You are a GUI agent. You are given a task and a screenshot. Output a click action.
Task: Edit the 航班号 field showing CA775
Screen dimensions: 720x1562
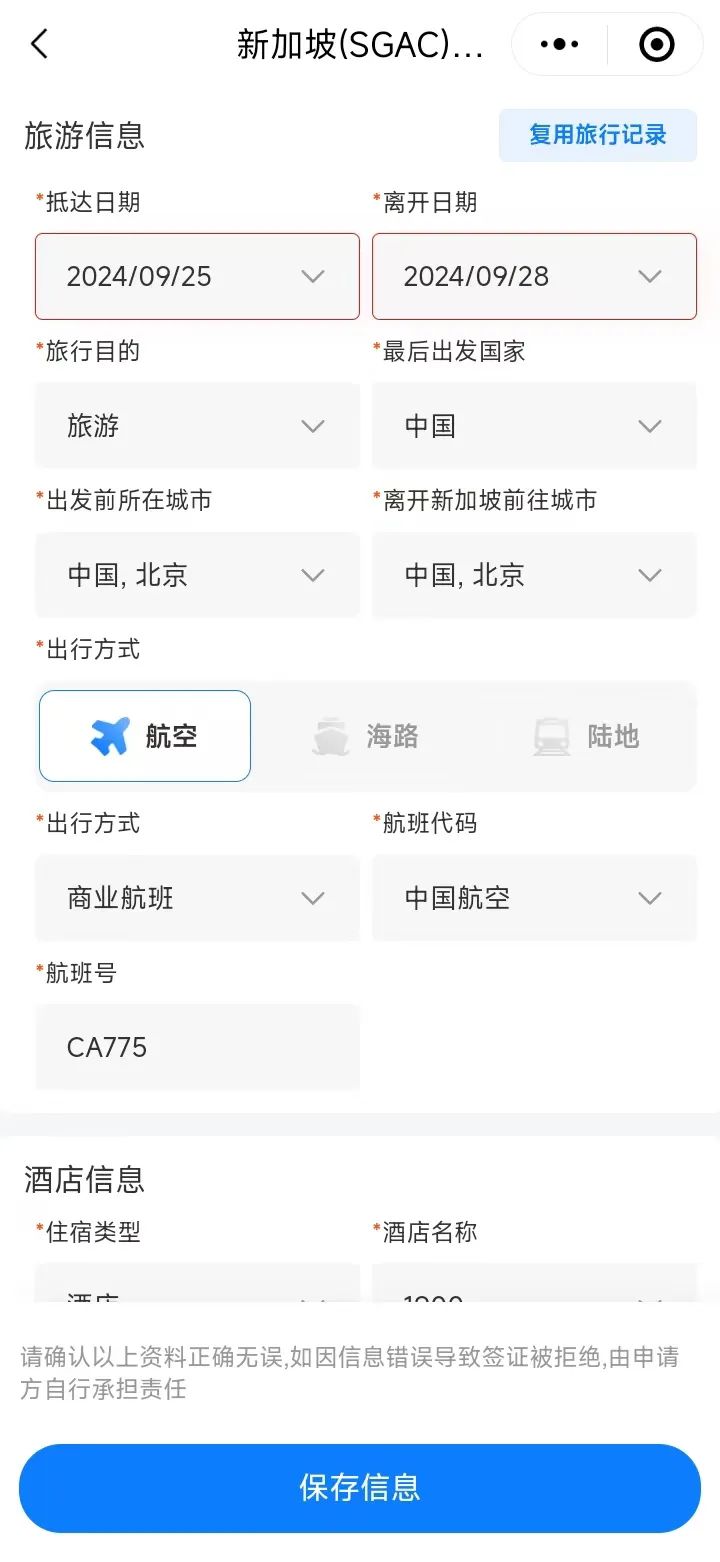pyautogui.click(x=197, y=1047)
